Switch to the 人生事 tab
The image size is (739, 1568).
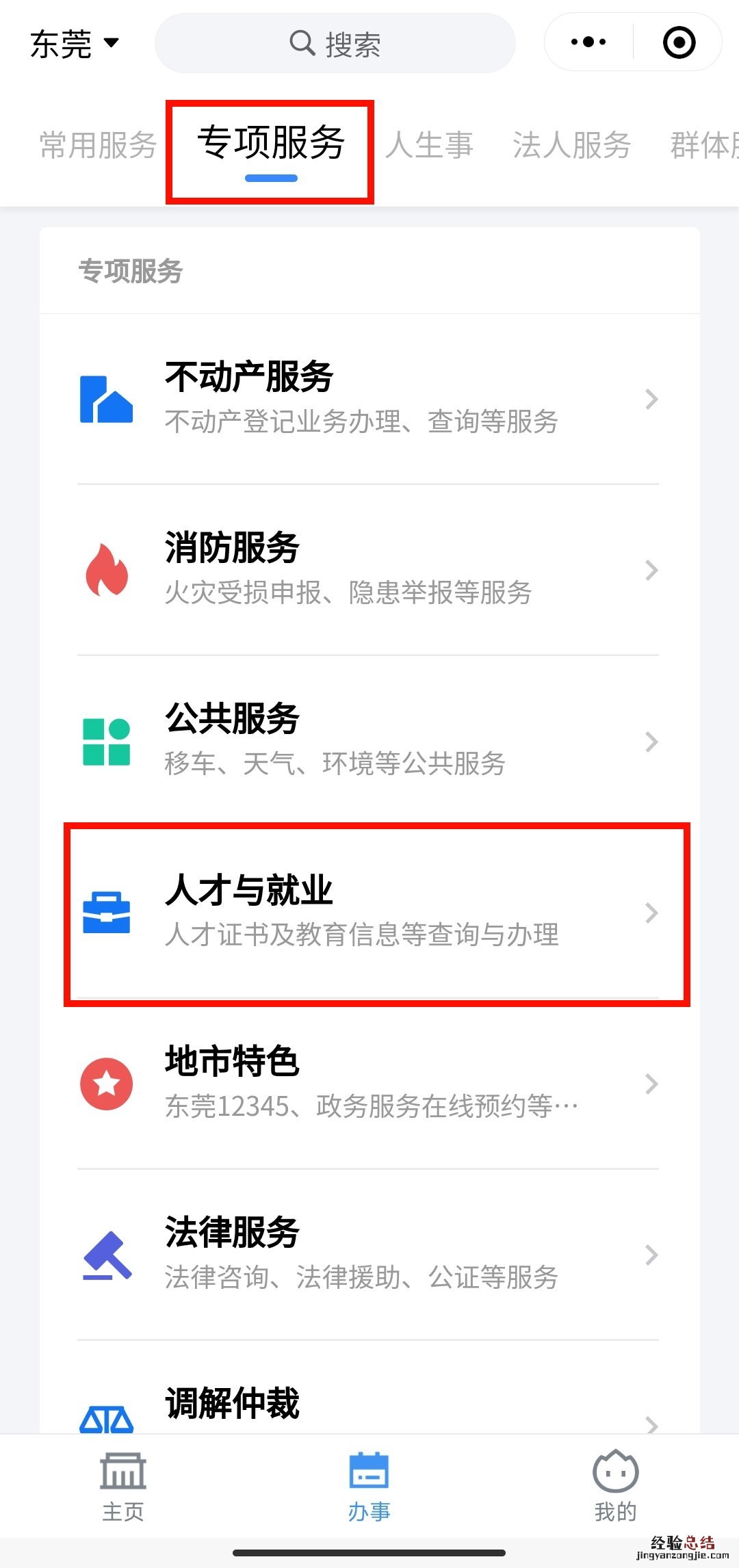coord(429,145)
